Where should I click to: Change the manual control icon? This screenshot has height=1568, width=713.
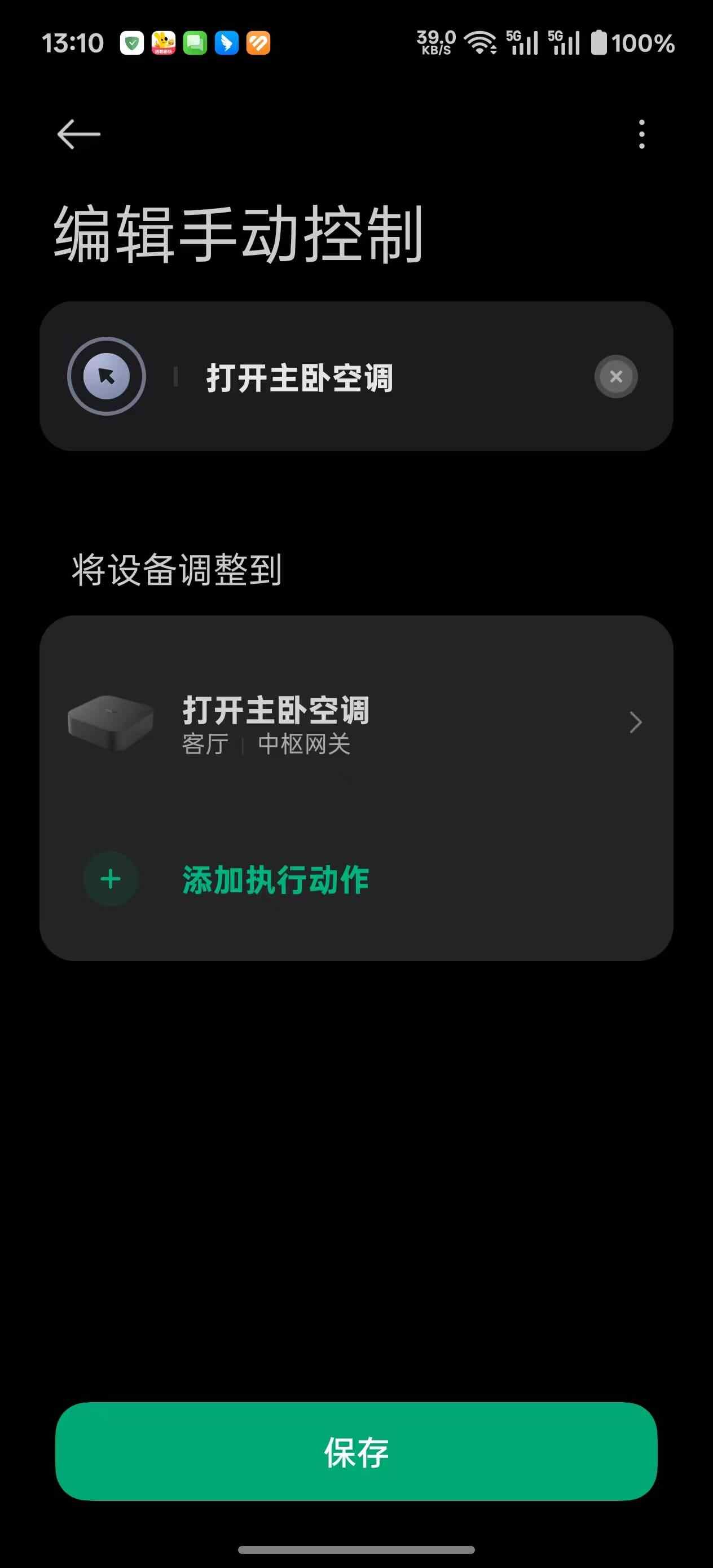click(107, 376)
